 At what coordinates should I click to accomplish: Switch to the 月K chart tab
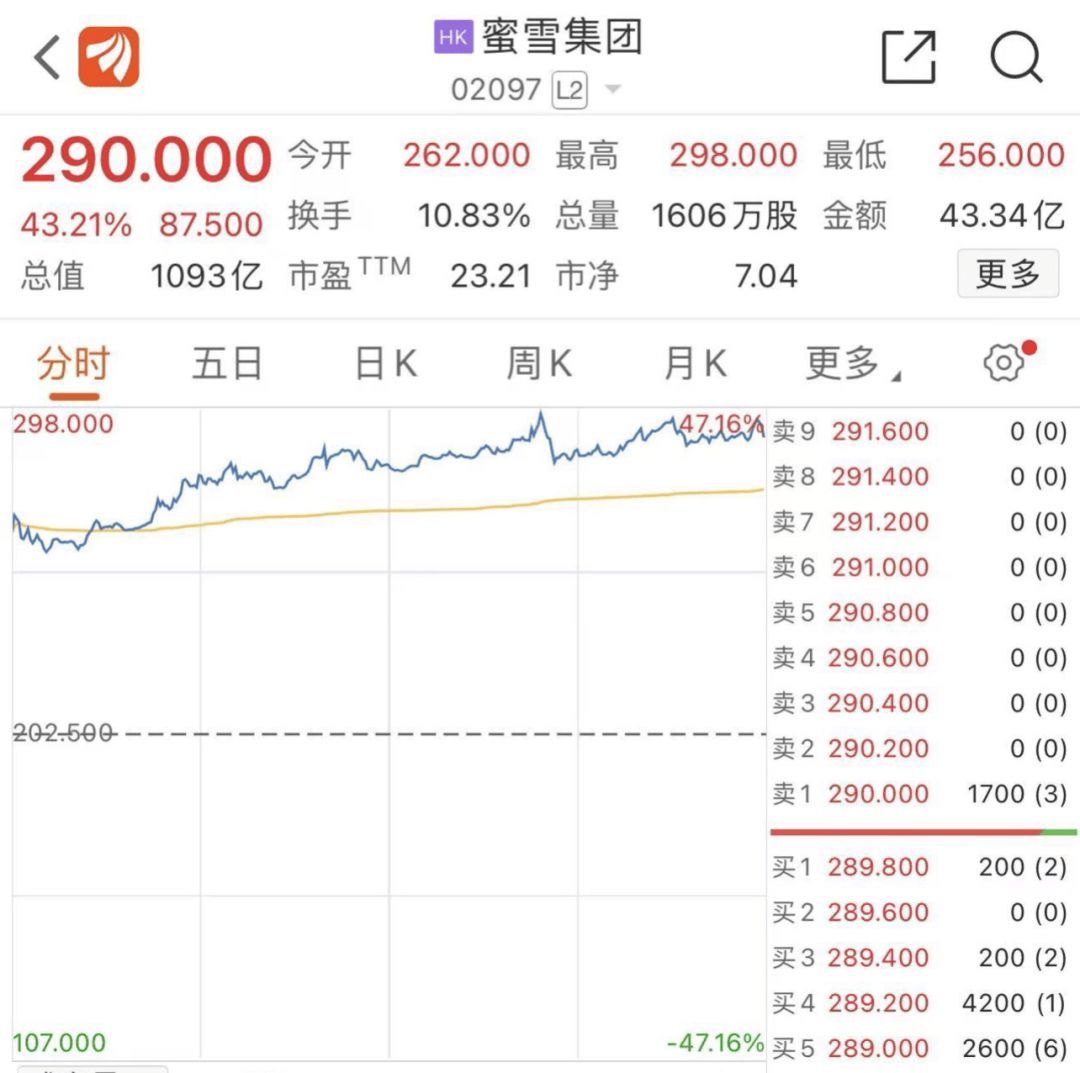click(x=694, y=365)
